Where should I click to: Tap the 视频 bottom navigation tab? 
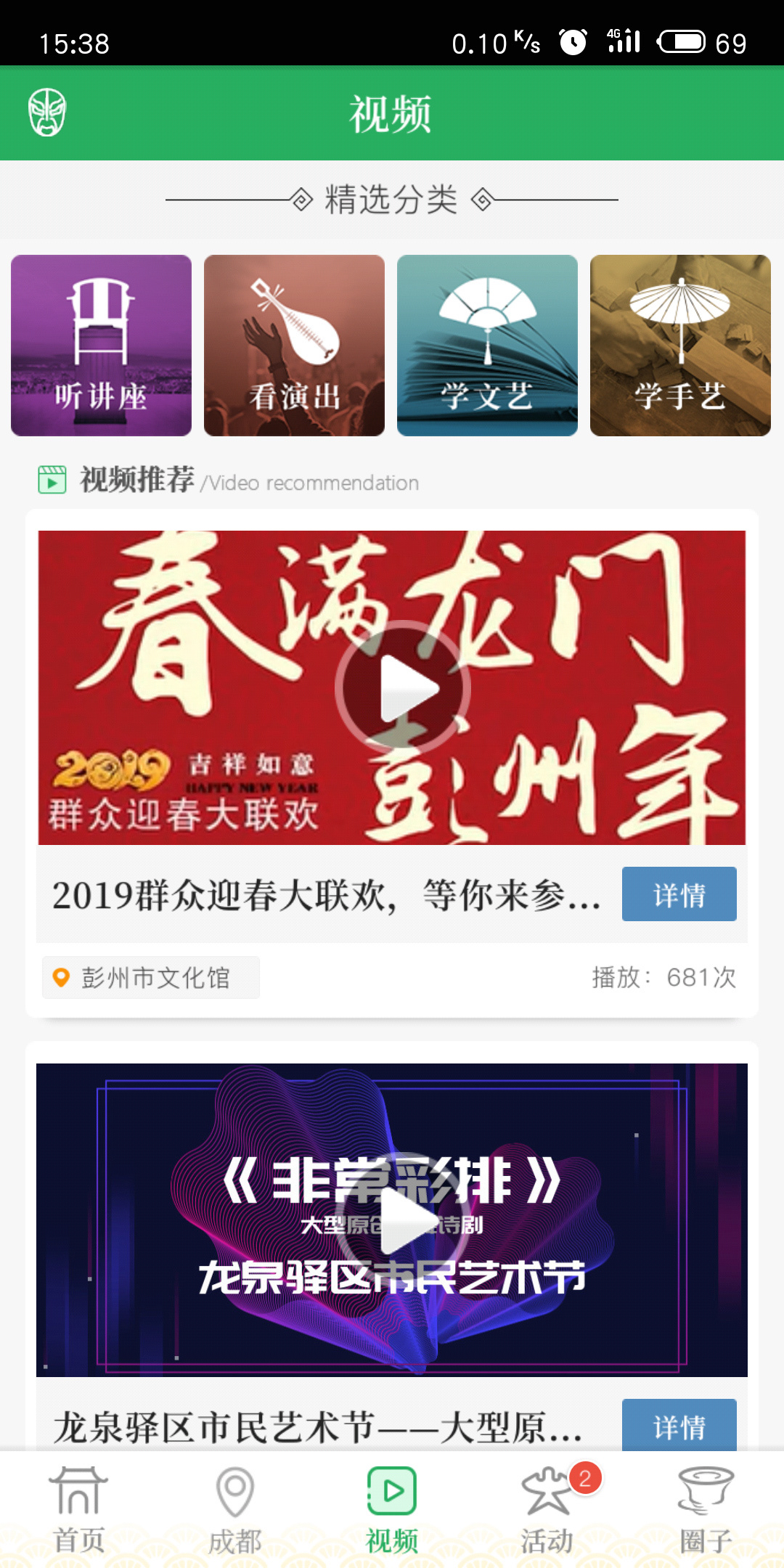click(391, 1506)
